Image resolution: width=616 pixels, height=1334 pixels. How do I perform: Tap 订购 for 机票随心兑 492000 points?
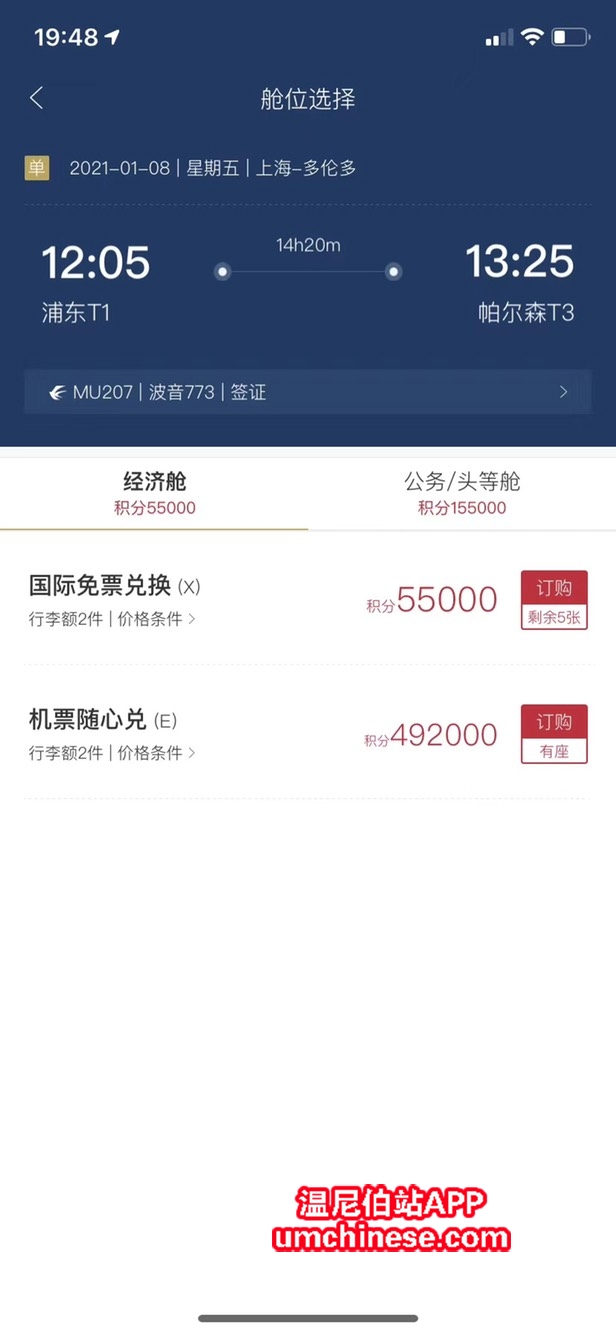(x=554, y=734)
